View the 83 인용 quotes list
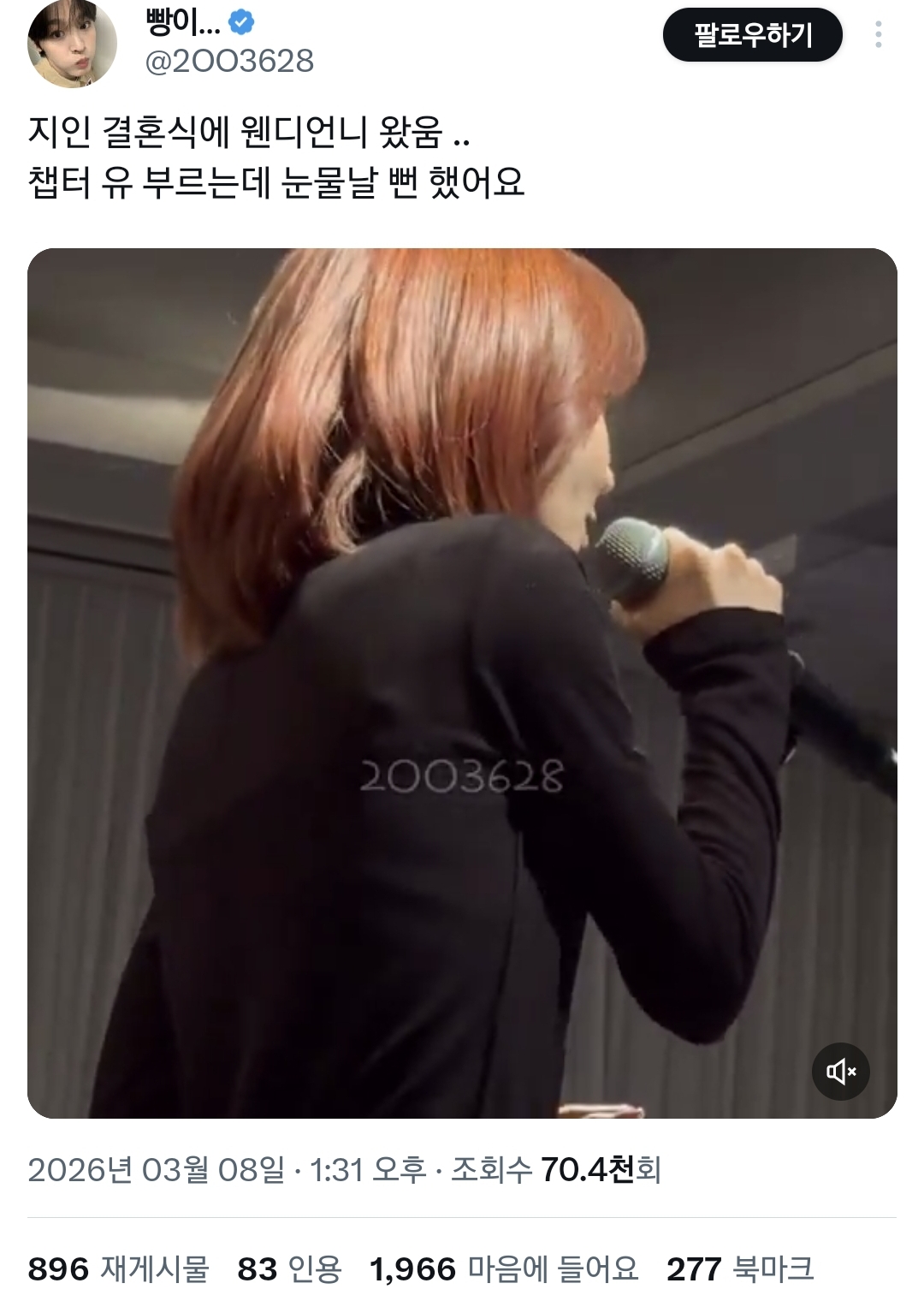The image size is (924, 1301). coord(289,1268)
